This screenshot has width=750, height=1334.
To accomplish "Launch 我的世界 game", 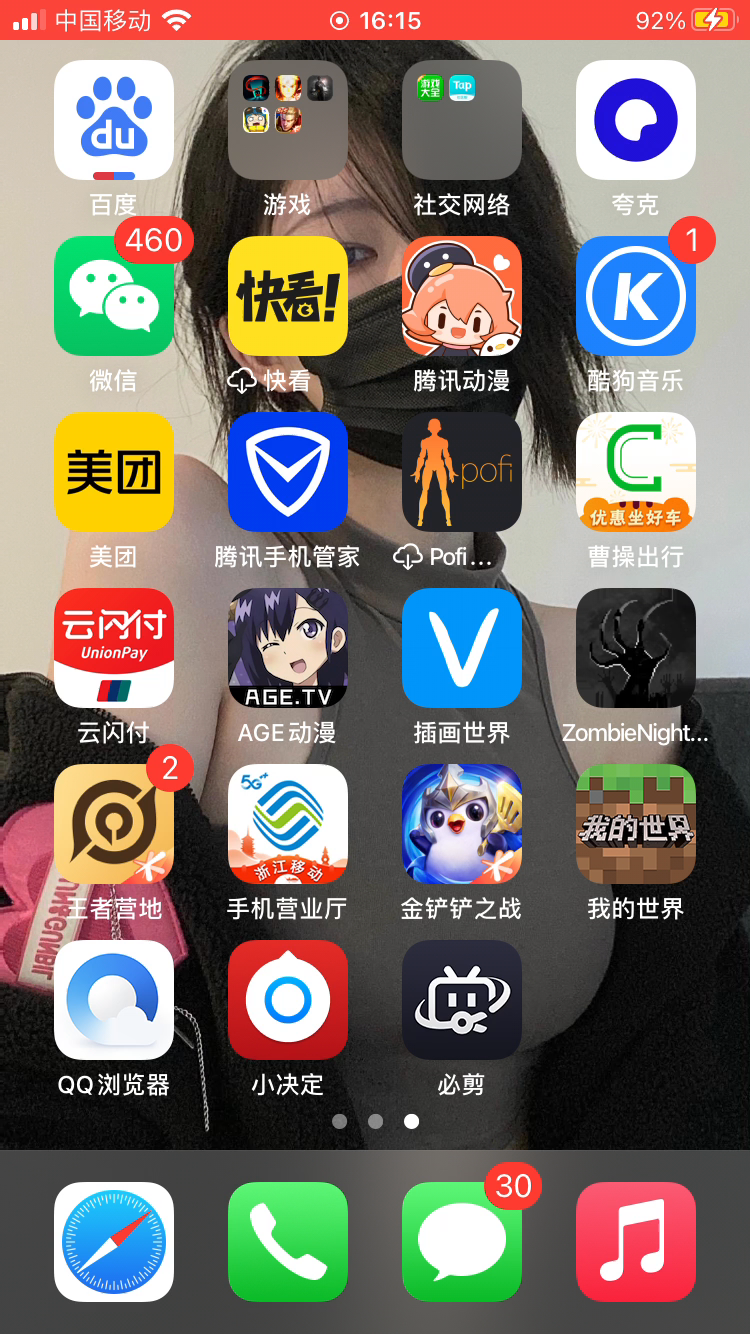I will [636, 824].
